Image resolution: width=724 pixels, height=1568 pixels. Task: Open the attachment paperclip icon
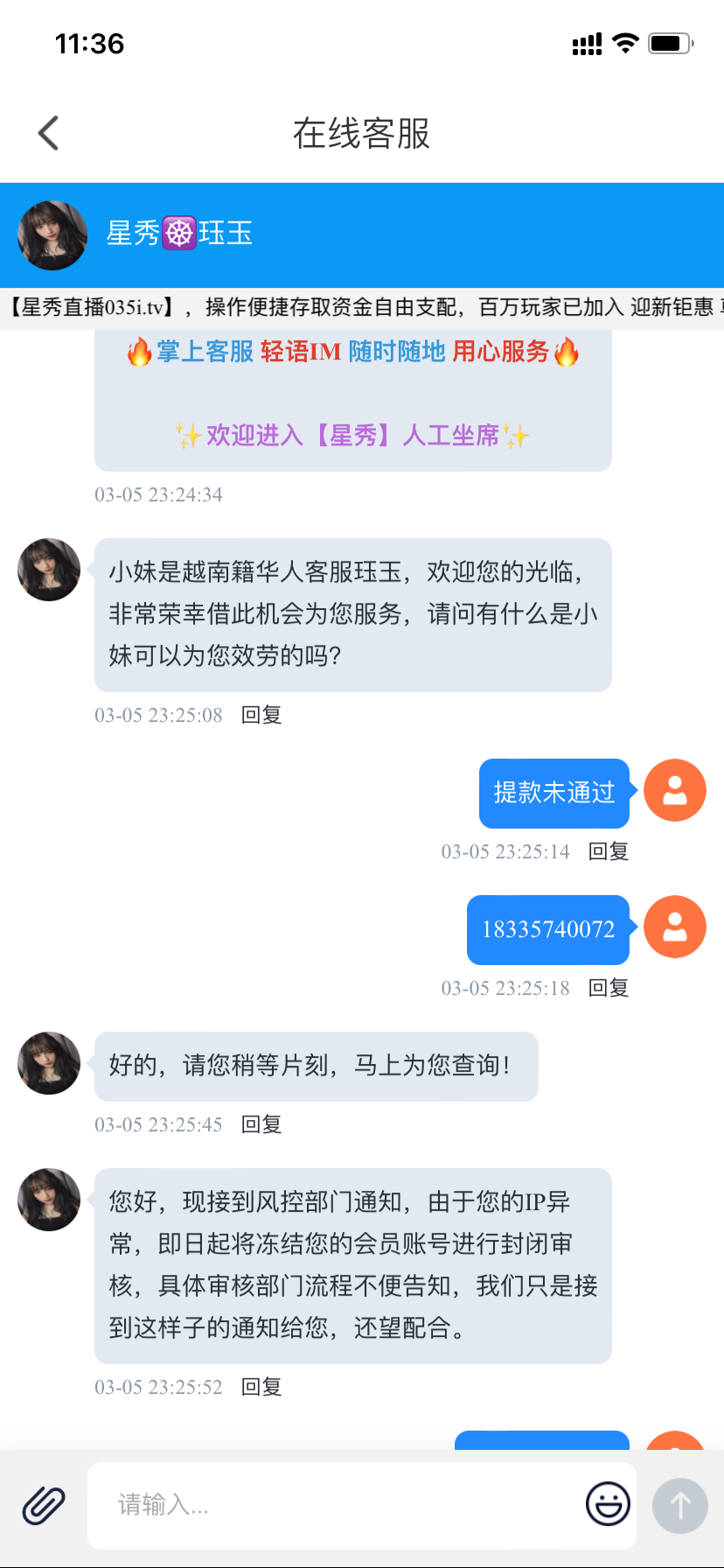pos(44,1505)
